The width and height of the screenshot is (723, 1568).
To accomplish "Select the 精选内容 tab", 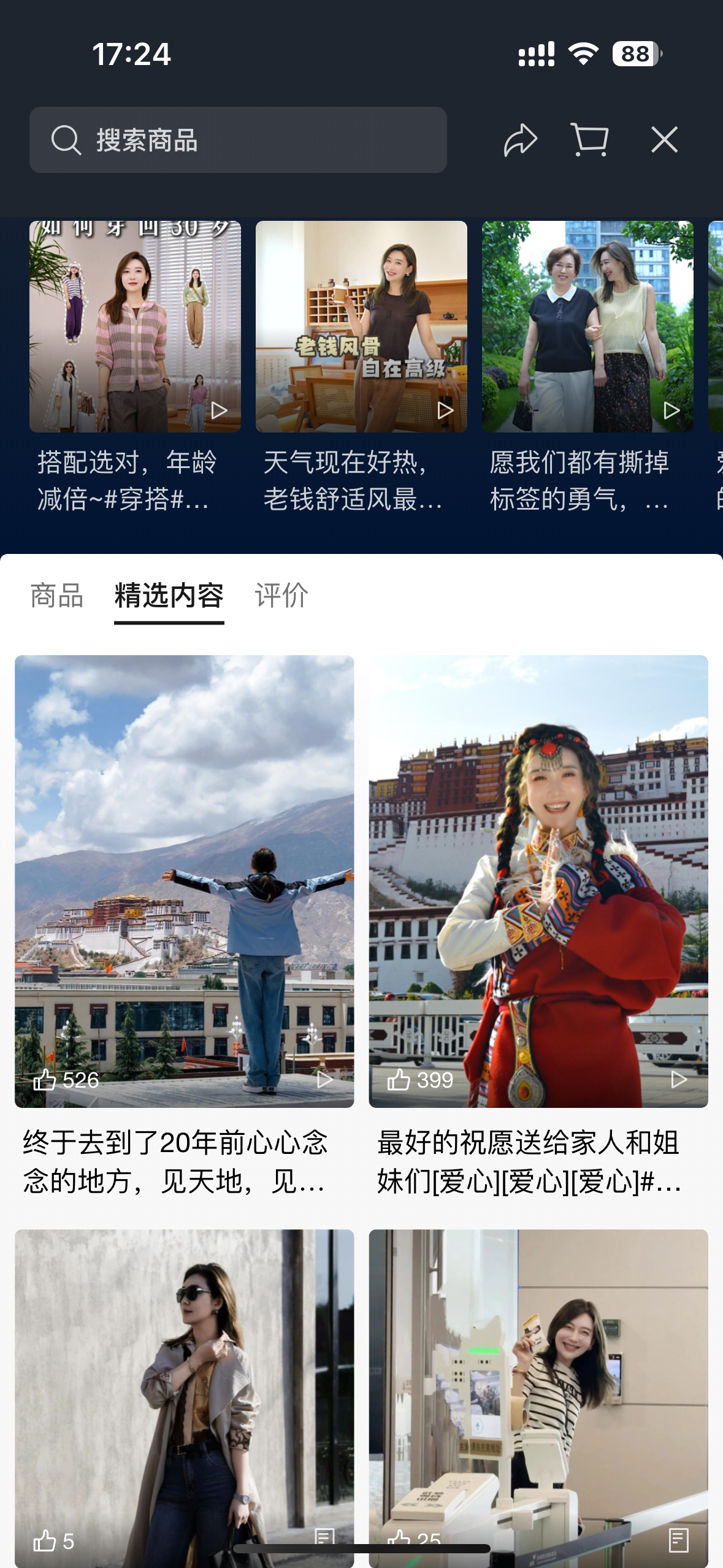I will pos(169,596).
